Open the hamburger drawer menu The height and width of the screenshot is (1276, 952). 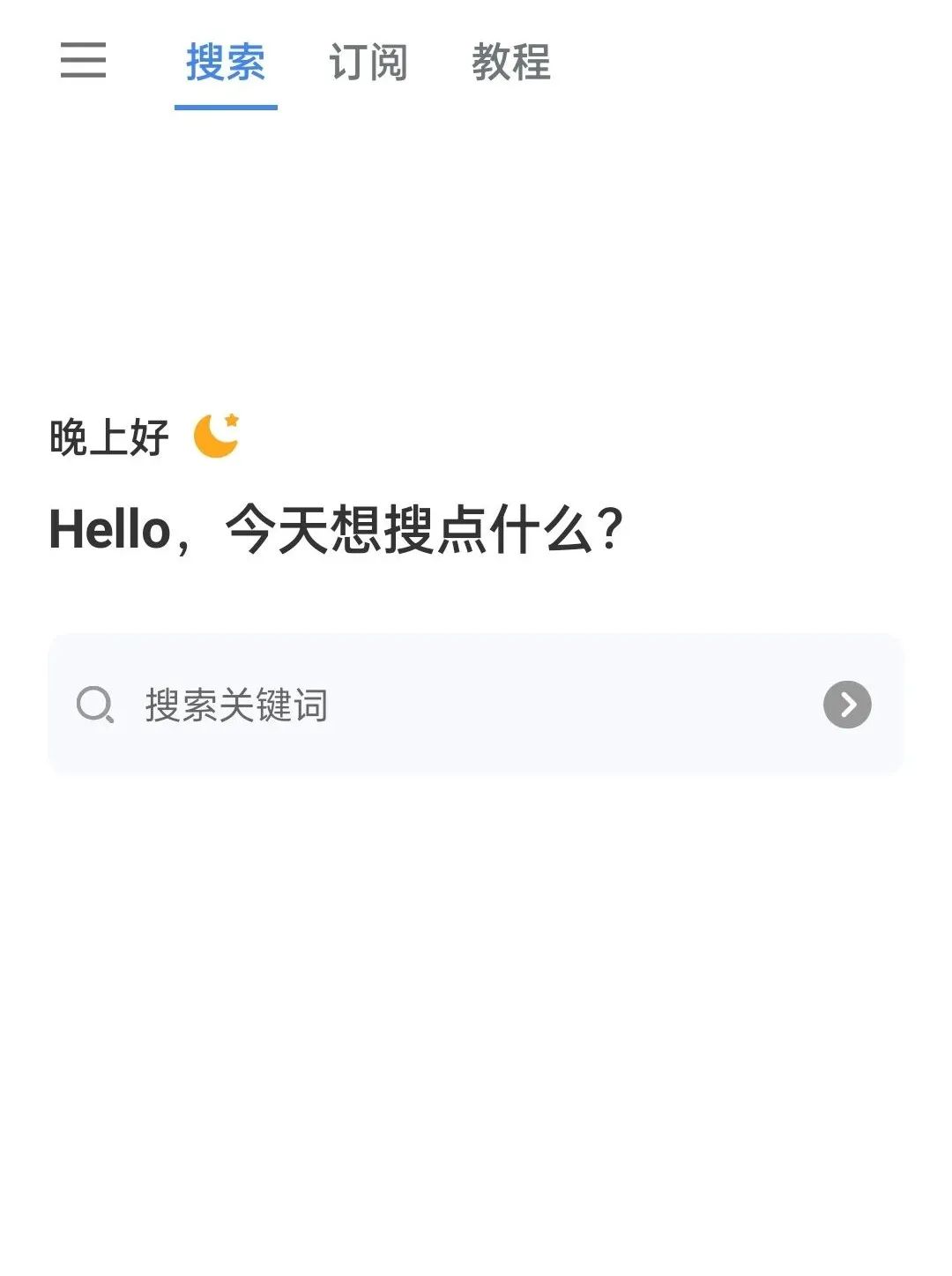(83, 61)
